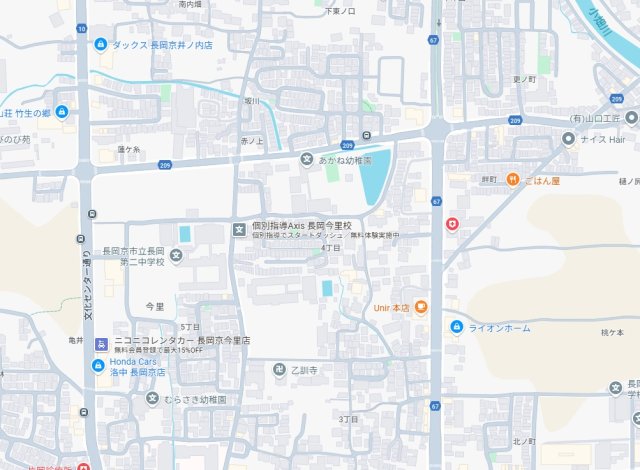Image resolution: width=640 pixels, height=470 pixels.
Task: Select the 竹生の郷 lodging marker
Action: pyautogui.click(x=62, y=111)
